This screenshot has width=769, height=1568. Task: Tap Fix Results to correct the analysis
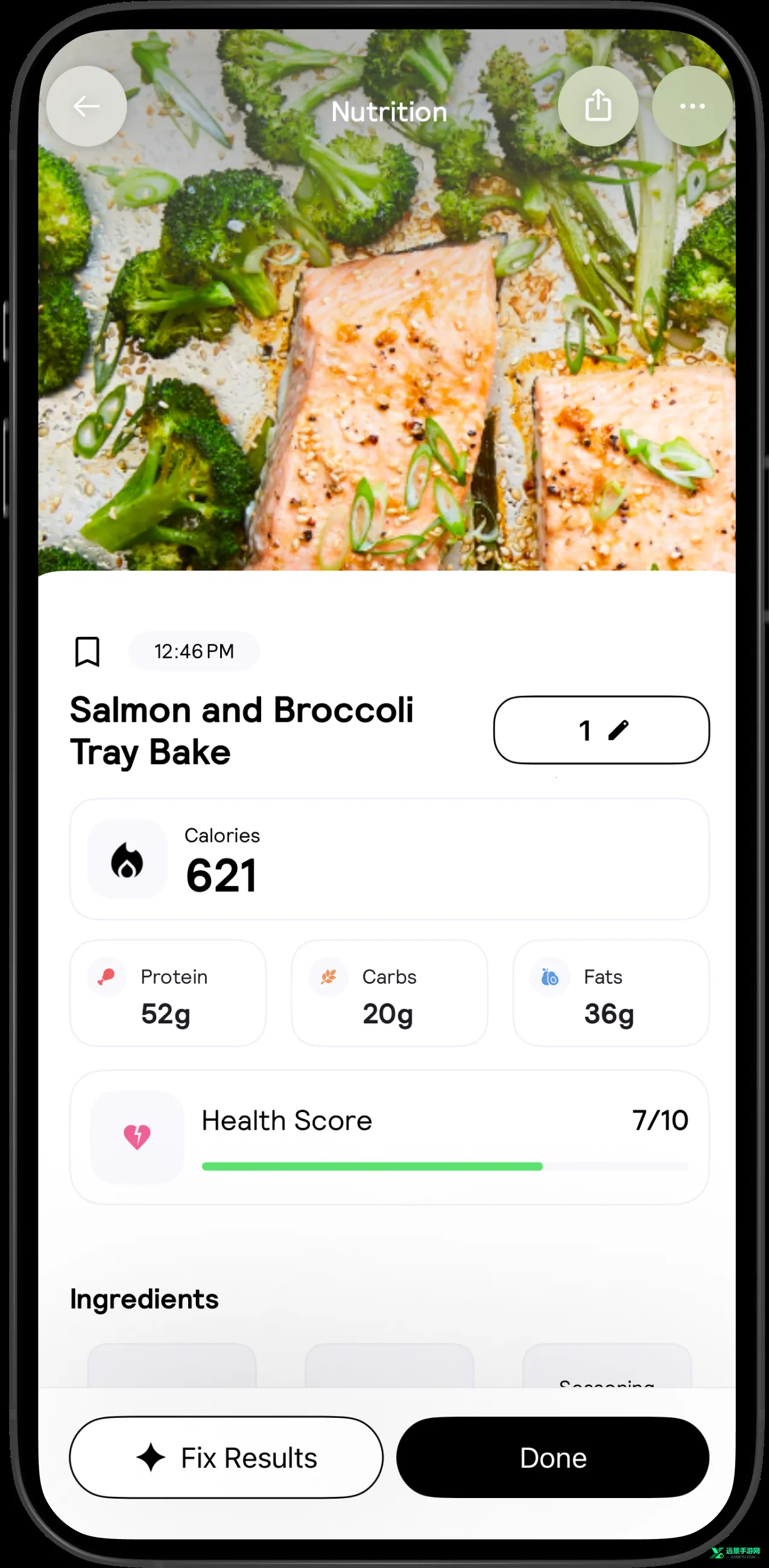pyautogui.click(x=226, y=1457)
